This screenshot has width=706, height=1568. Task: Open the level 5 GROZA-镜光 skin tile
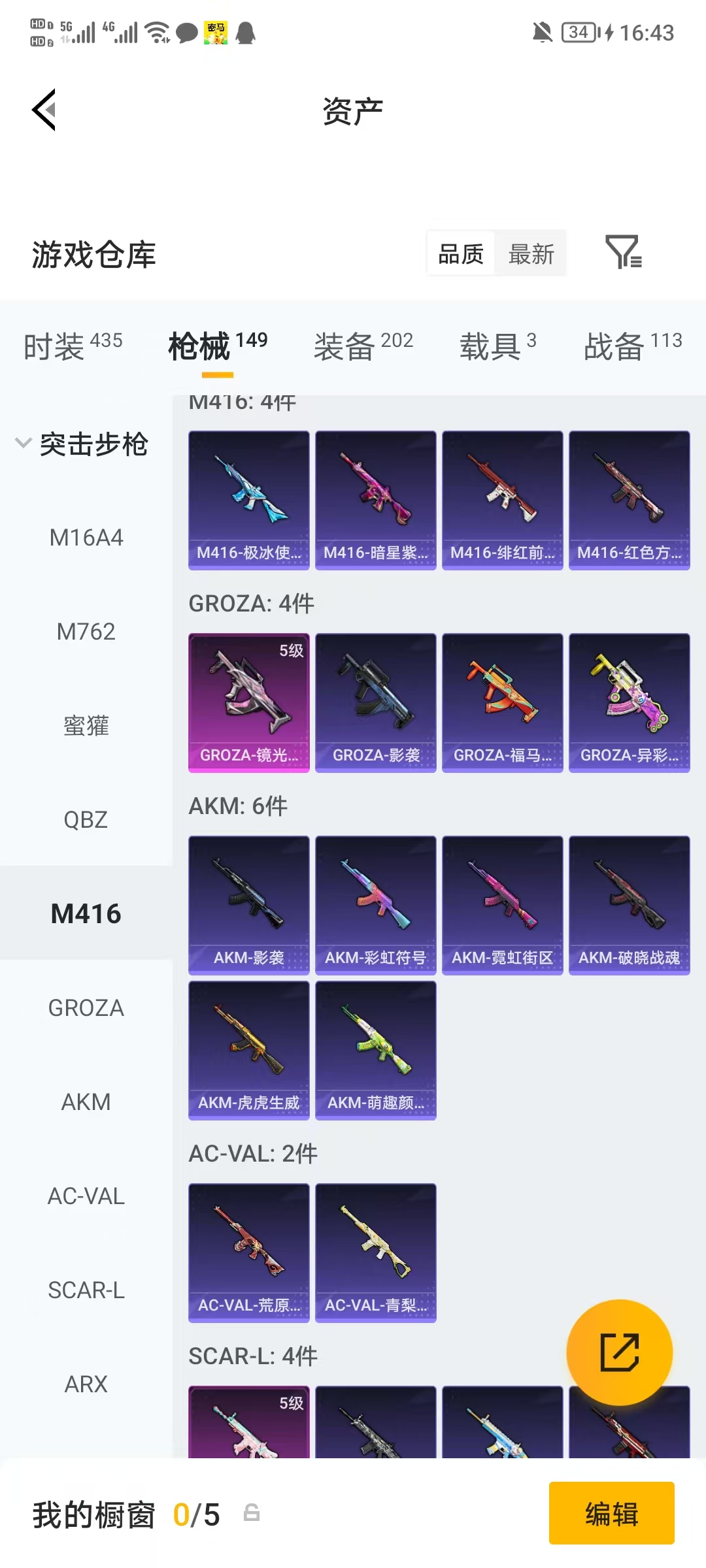(x=249, y=703)
